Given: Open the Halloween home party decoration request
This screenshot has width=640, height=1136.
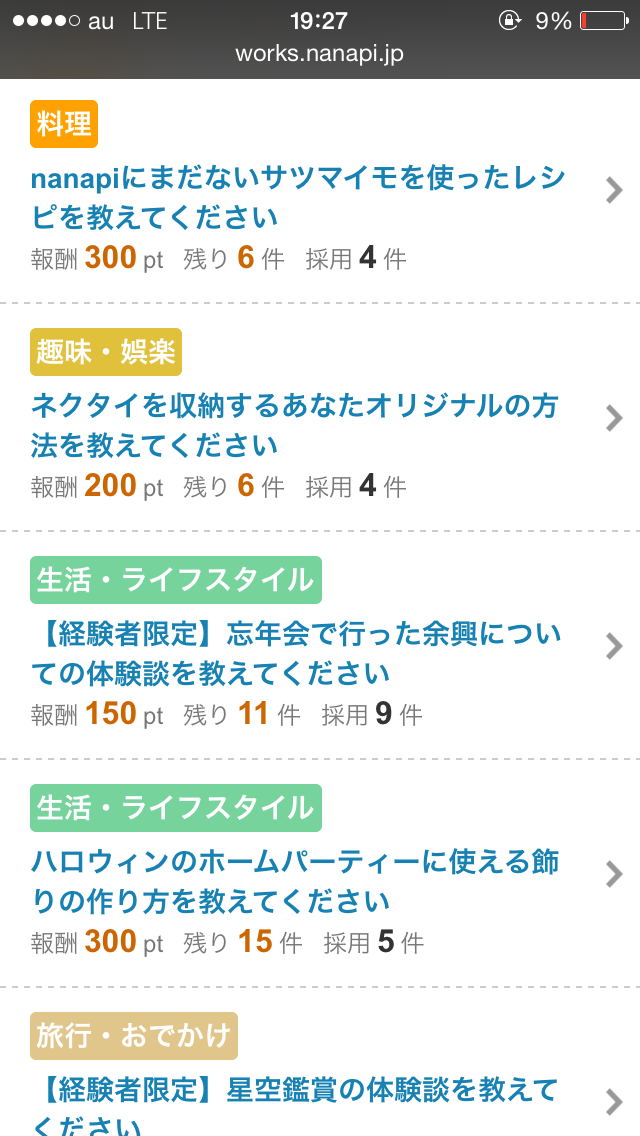Looking at the screenshot, I should click(295, 881).
